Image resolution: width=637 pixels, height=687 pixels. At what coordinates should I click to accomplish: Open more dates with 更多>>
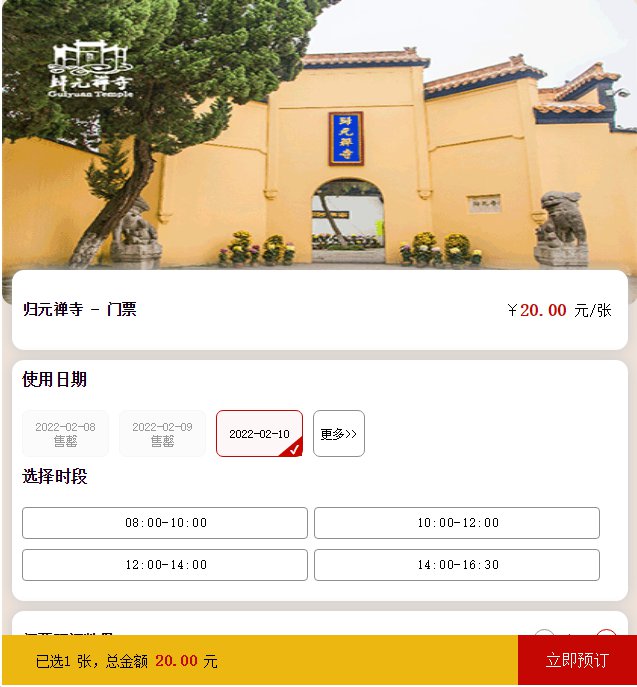(x=338, y=434)
